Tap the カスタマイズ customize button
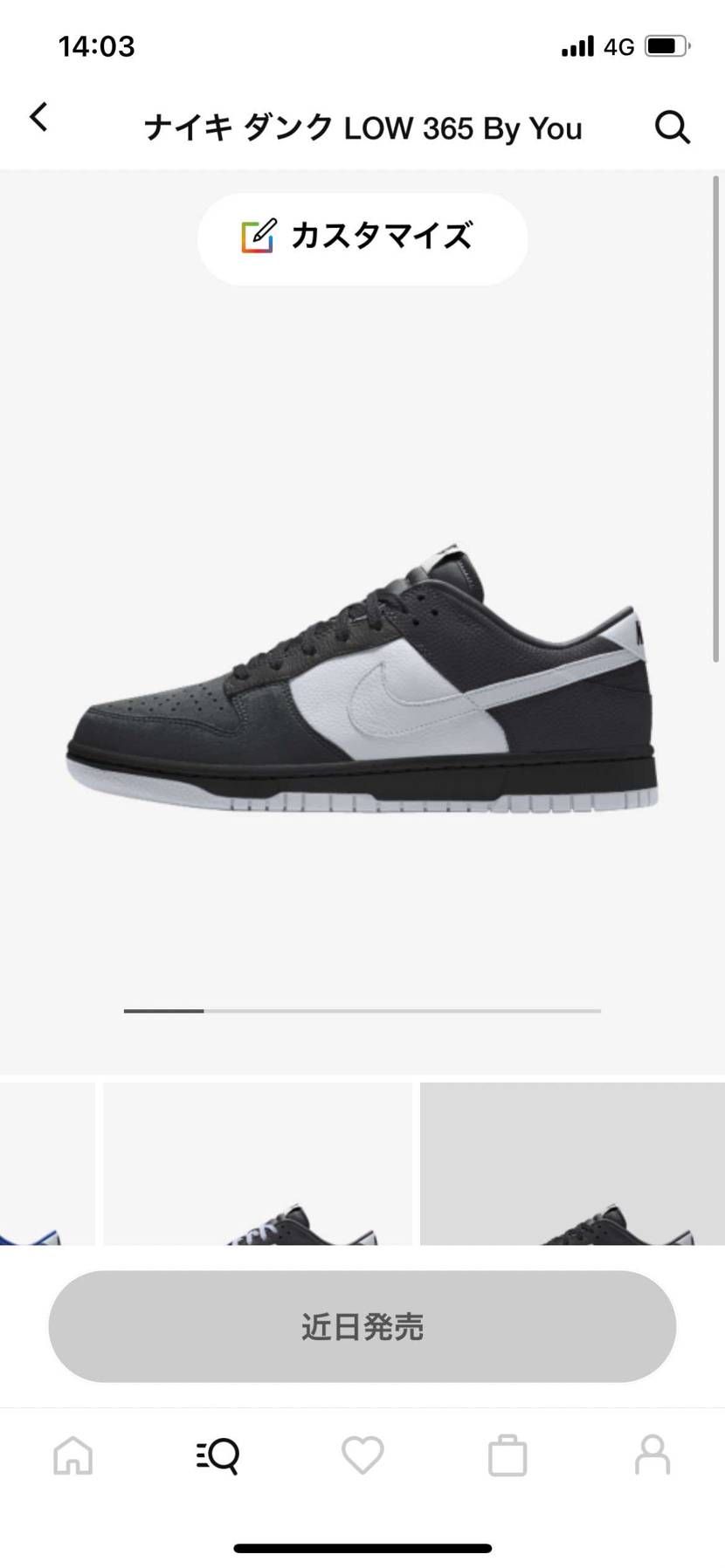This screenshot has width=725, height=1568. (362, 237)
